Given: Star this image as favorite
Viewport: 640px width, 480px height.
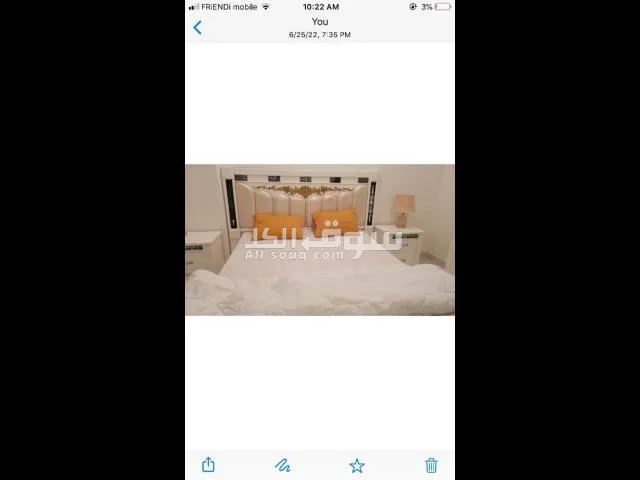Looking at the screenshot, I should 357,465.
